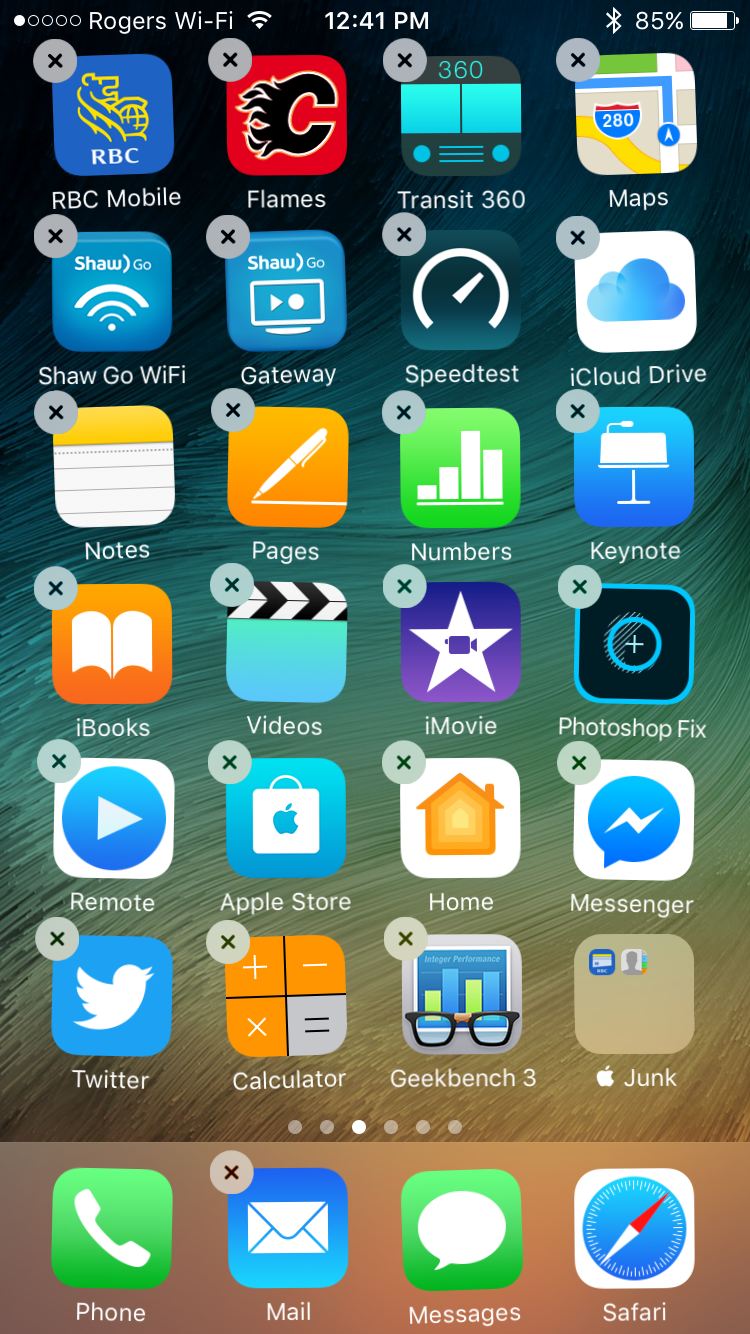Open iMovie
750x1334 pixels.
(x=461, y=643)
